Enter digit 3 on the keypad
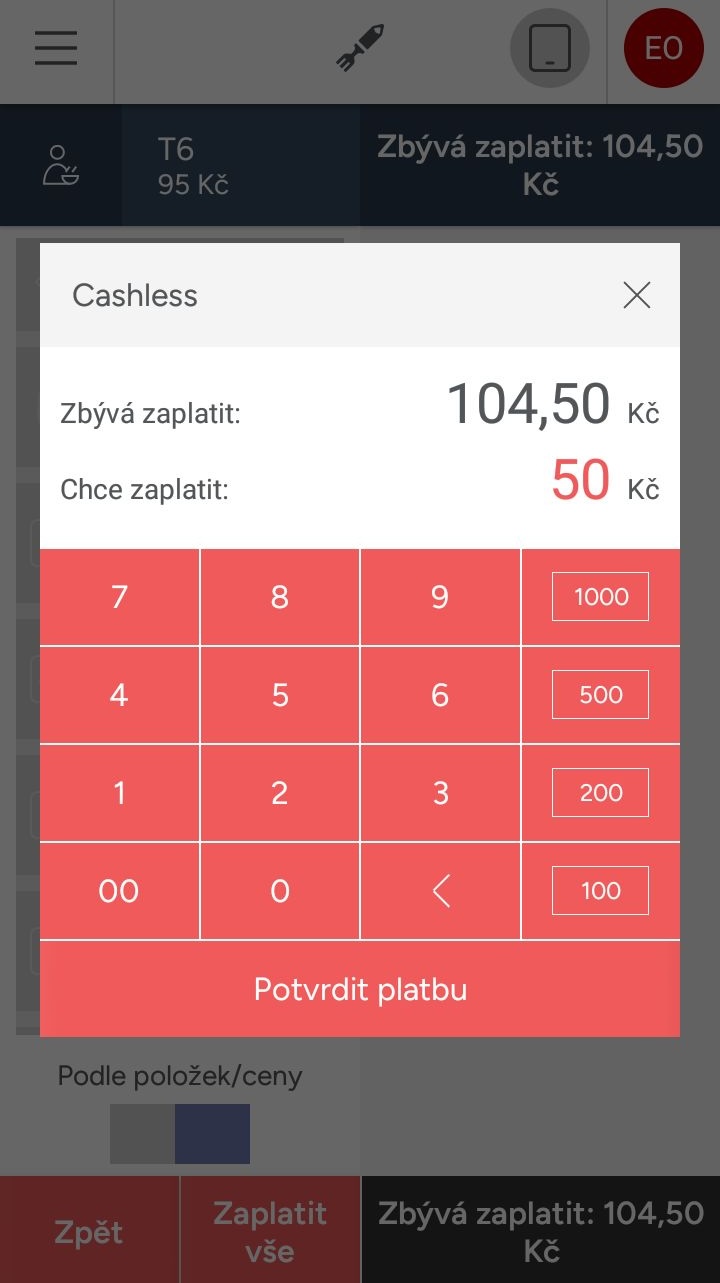Screen dimensions: 720x1283 point(440,793)
